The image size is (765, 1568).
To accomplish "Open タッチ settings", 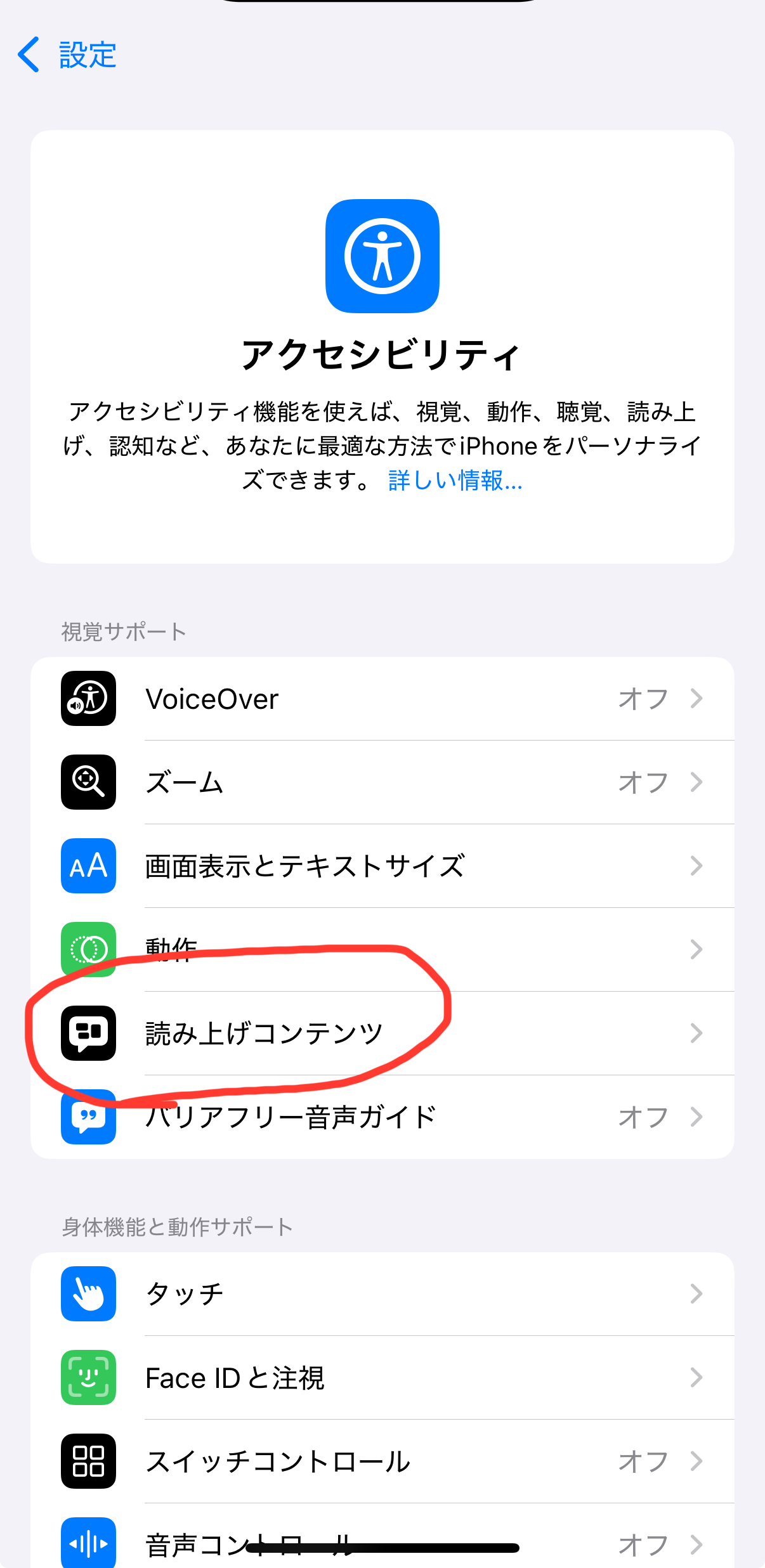I will coord(382,1294).
